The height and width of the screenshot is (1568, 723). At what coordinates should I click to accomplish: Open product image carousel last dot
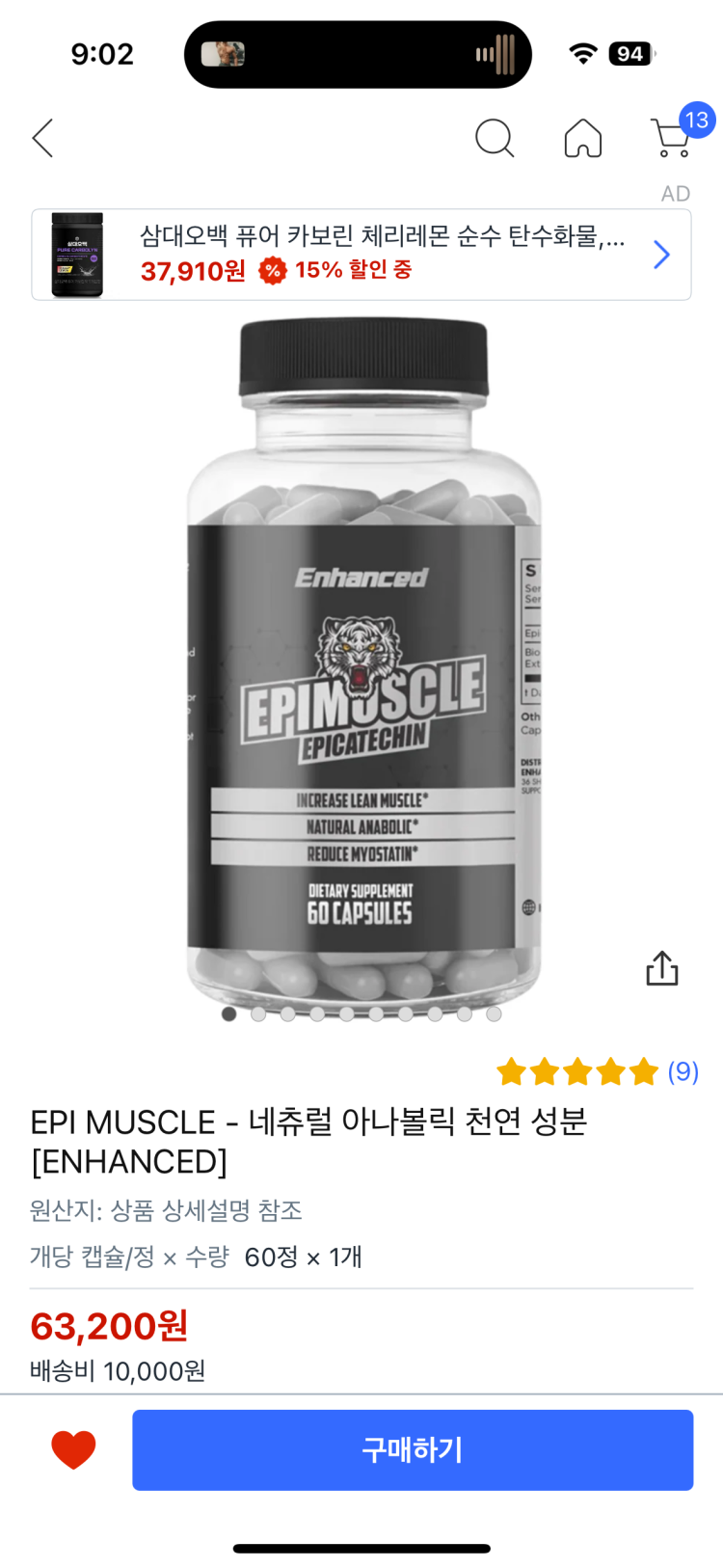[493, 1014]
